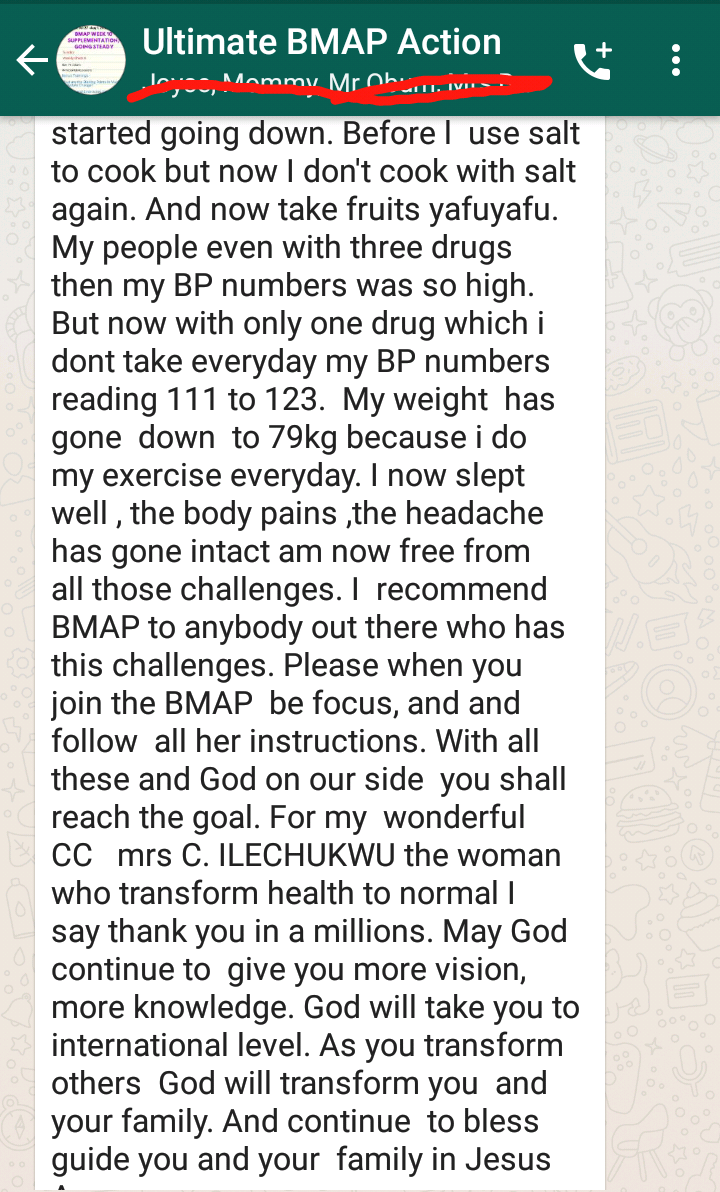The image size is (720, 1192).
Task: Open the group profile picture
Action: (91, 60)
